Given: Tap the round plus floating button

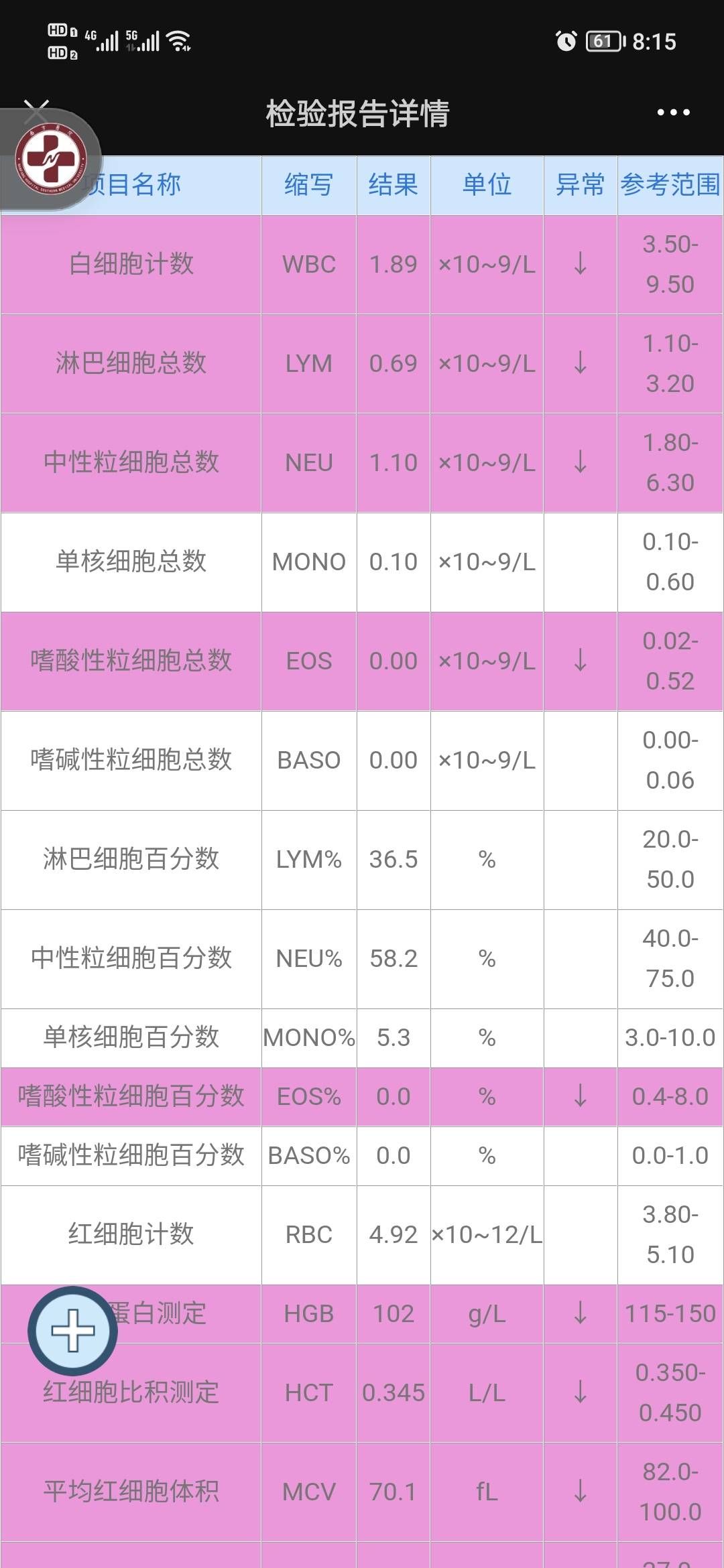Looking at the screenshot, I should tap(72, 1331).
